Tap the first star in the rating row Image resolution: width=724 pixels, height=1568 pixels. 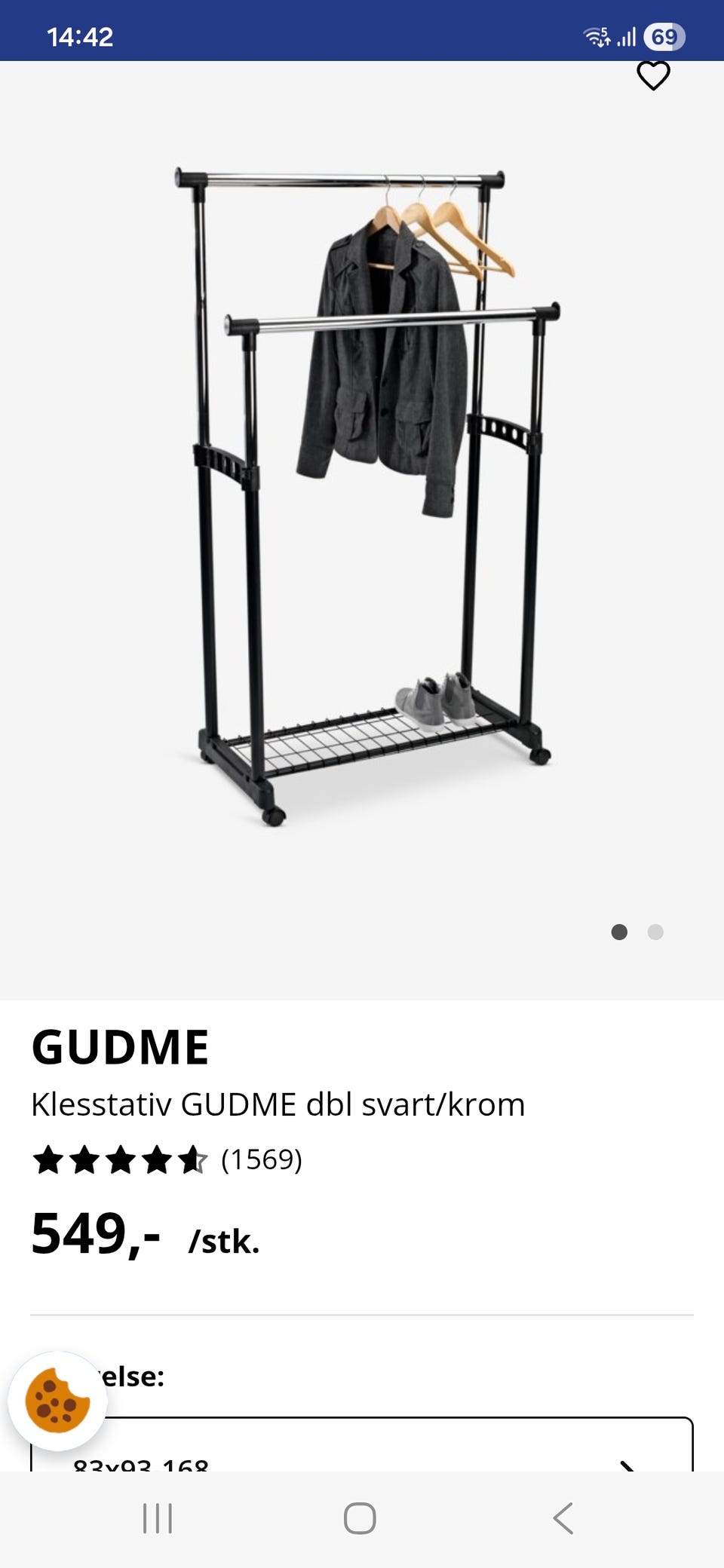[47, 1160]
